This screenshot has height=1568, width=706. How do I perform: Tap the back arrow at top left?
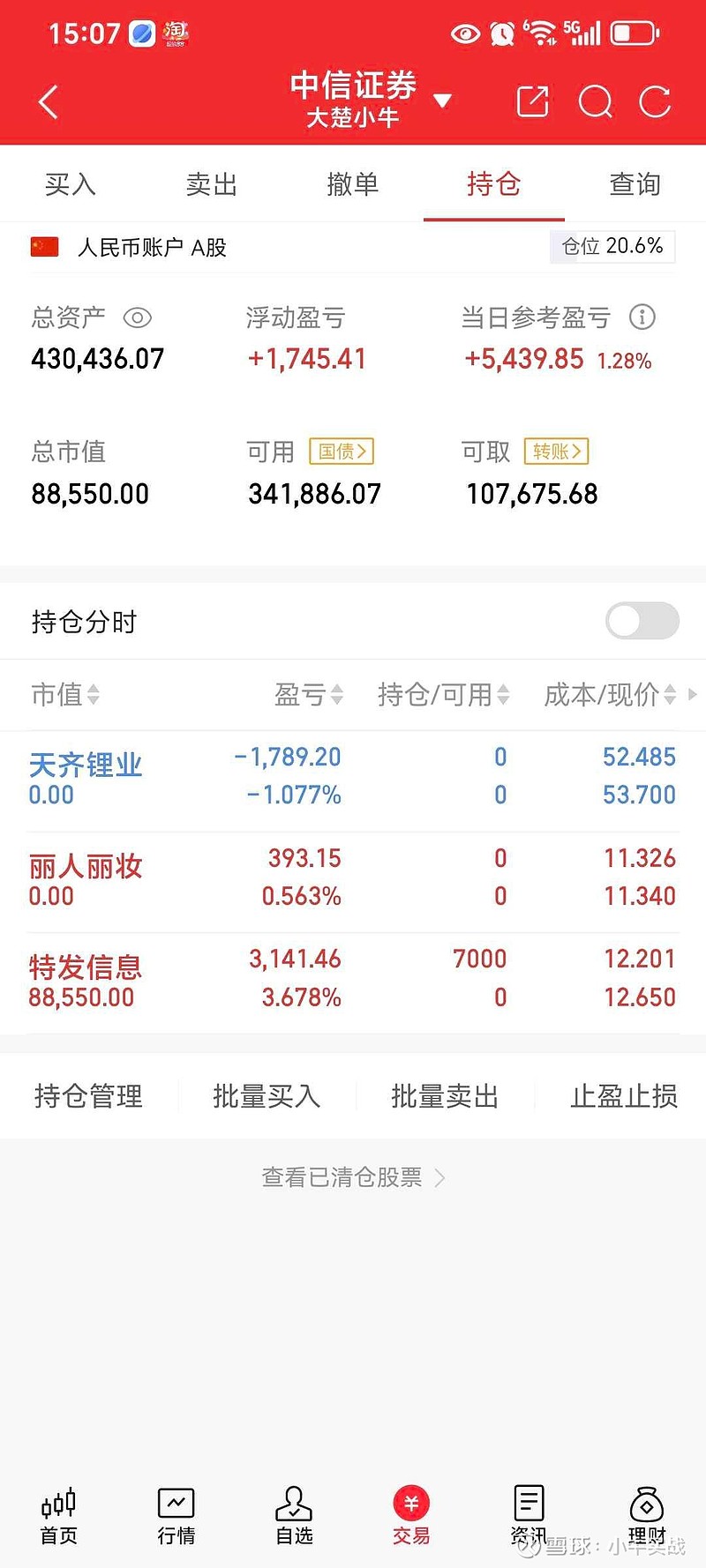tap(48, 101)
